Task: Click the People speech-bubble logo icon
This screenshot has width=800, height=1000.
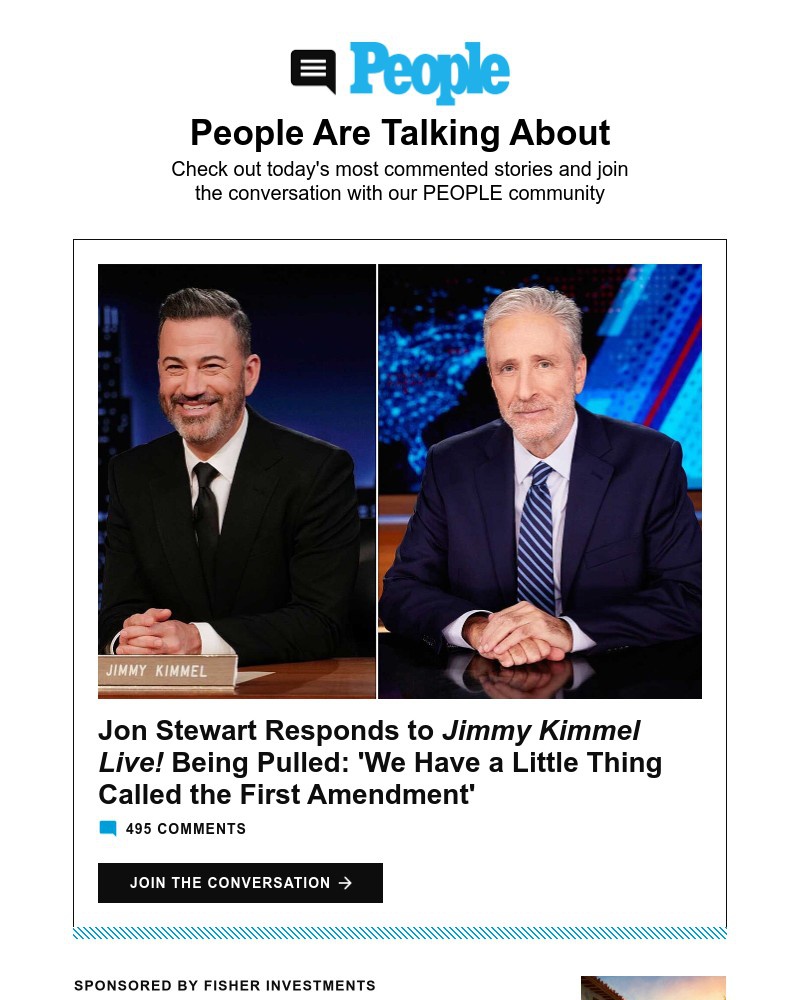Action: click(313, 71)
